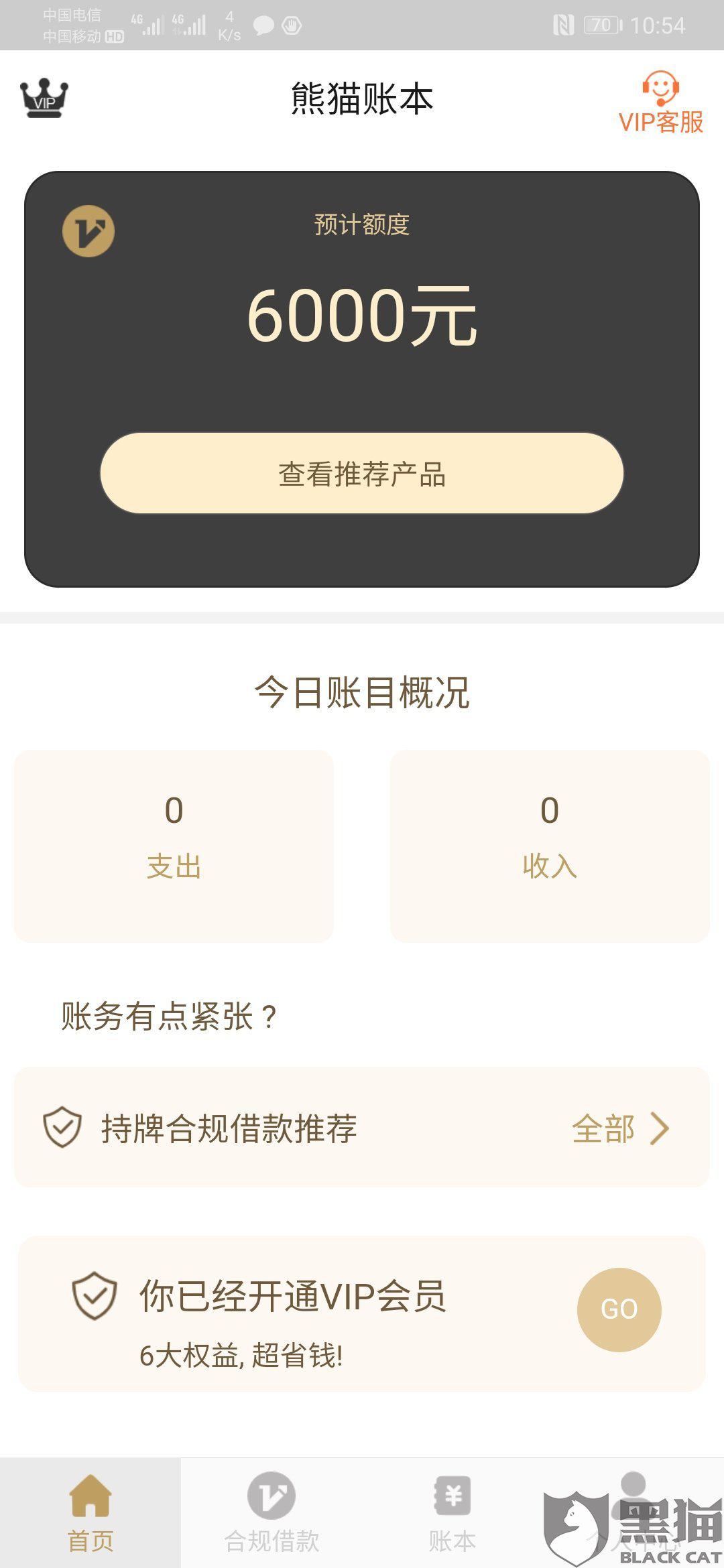Switch to the 合规借款 tab
This screenshot has height=1568, width=724.
pyautogui.click(x=271, y=1512)
